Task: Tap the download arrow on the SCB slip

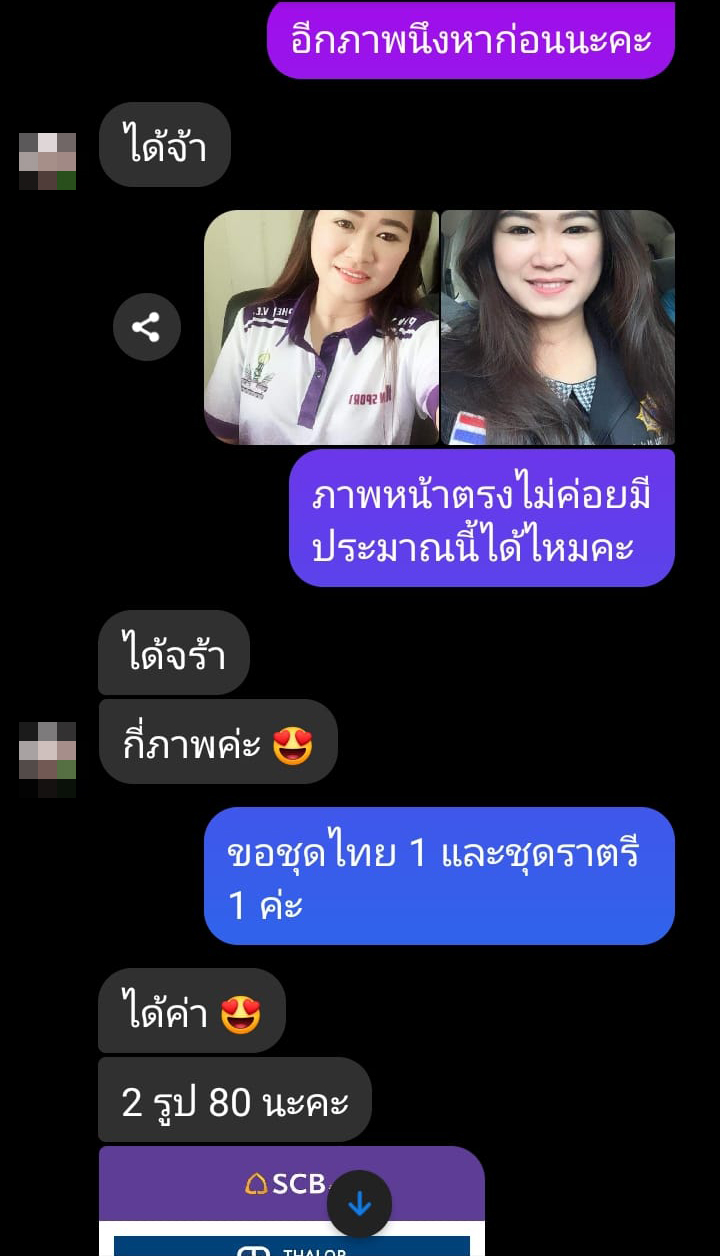Action: coord(360,1204)
